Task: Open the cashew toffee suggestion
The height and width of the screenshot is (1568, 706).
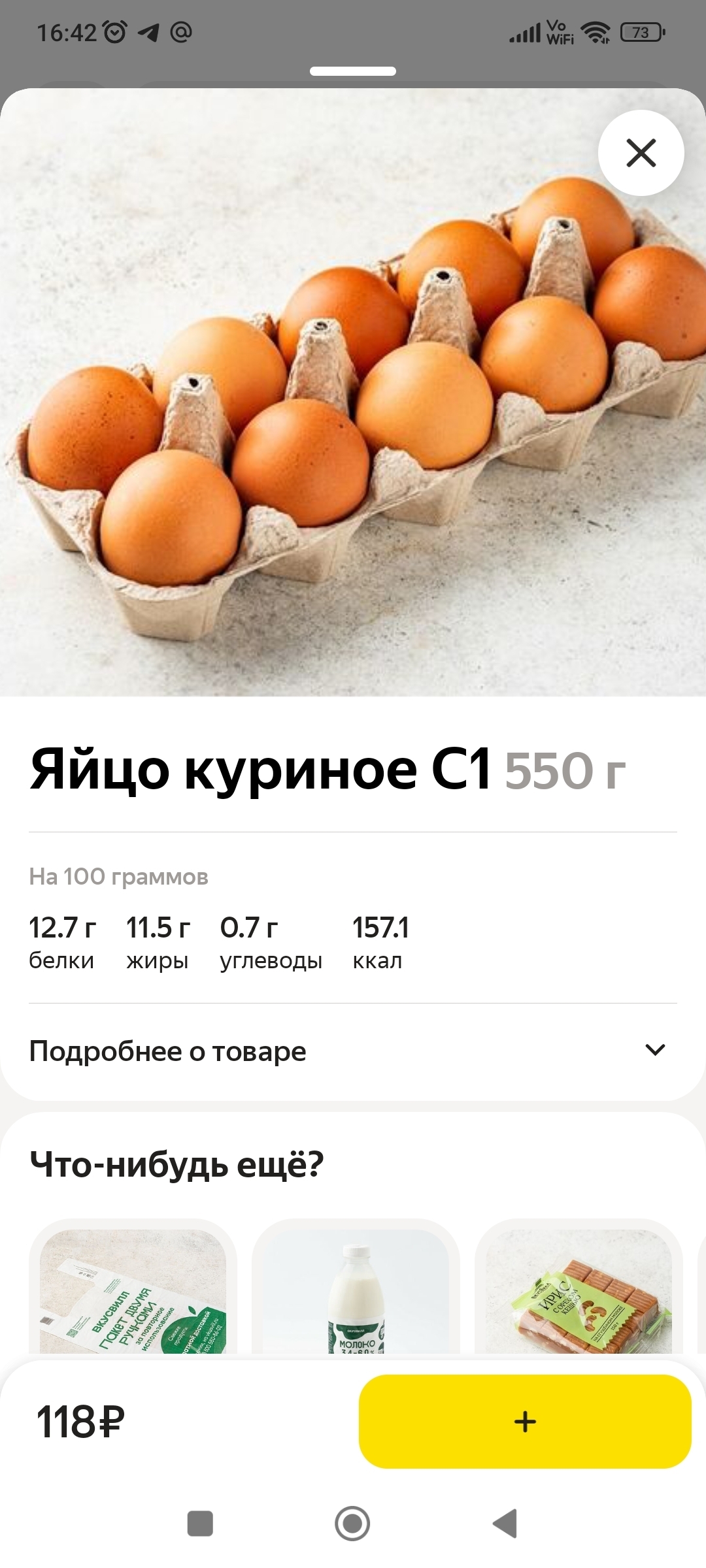Action: pos(579,1290)
